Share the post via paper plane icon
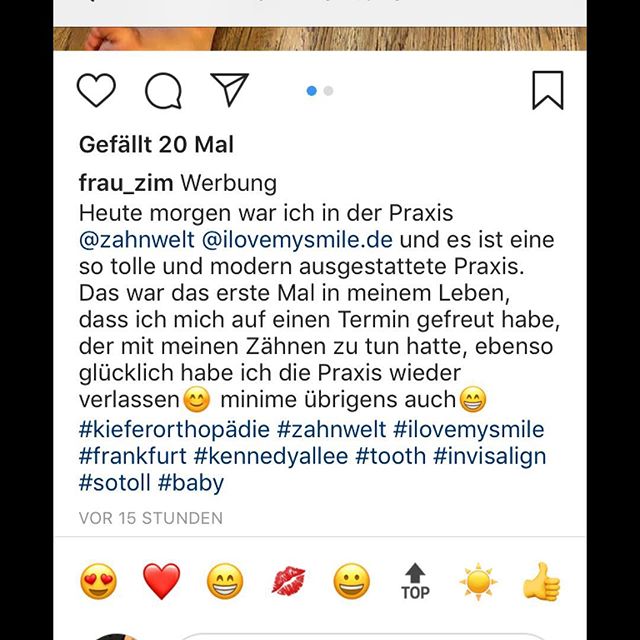Viewport: 640px width, 640px height. click(230, 90)
